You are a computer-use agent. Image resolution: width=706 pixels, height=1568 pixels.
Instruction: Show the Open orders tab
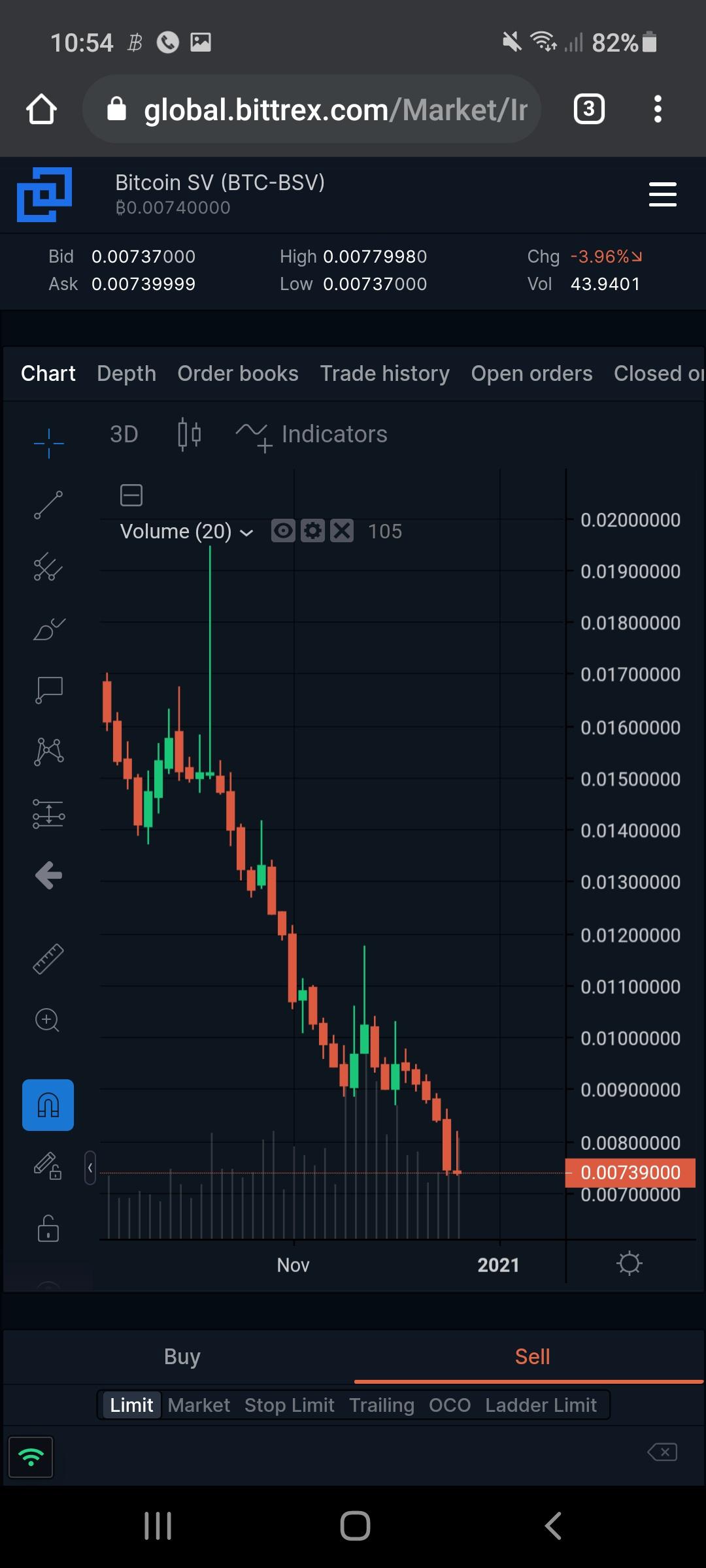pos(531,374)
